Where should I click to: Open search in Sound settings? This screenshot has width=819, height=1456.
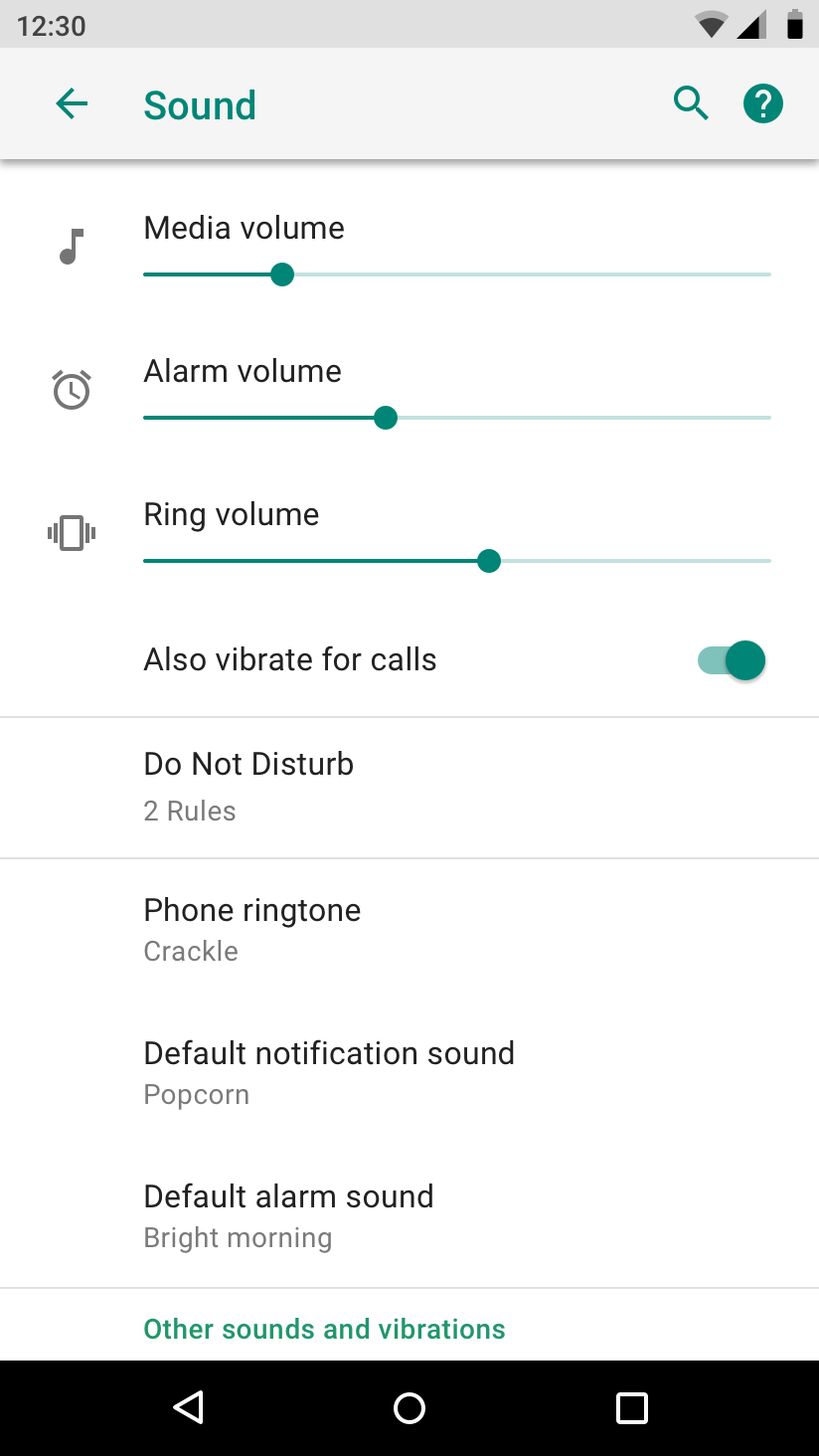691,103
